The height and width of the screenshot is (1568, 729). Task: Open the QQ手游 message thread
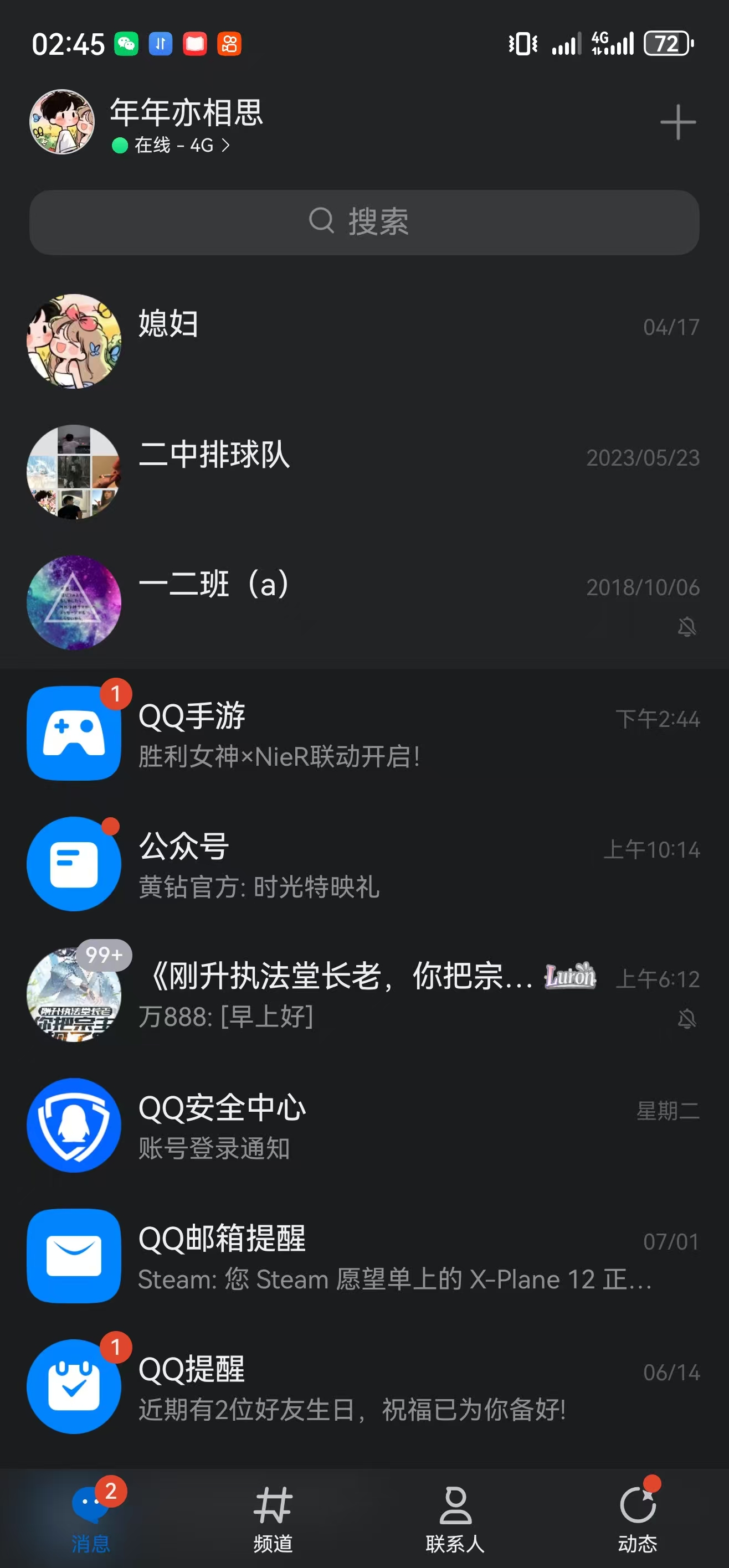click(364, 734)
